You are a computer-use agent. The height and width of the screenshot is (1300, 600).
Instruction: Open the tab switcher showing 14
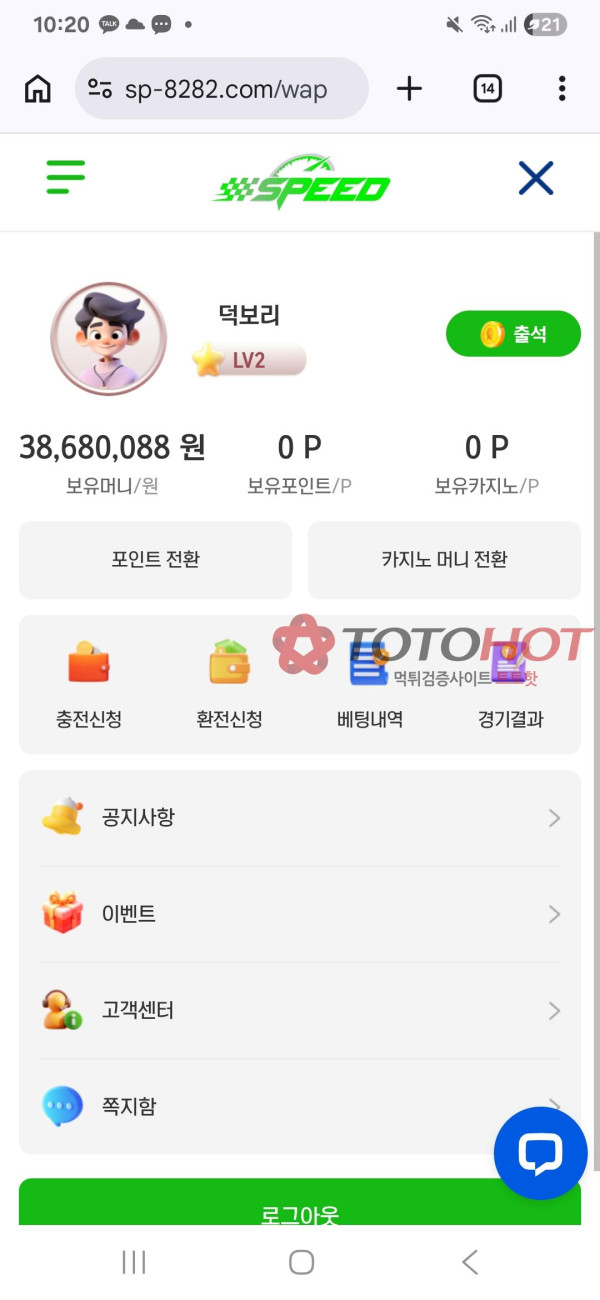[x=487, y=89]
